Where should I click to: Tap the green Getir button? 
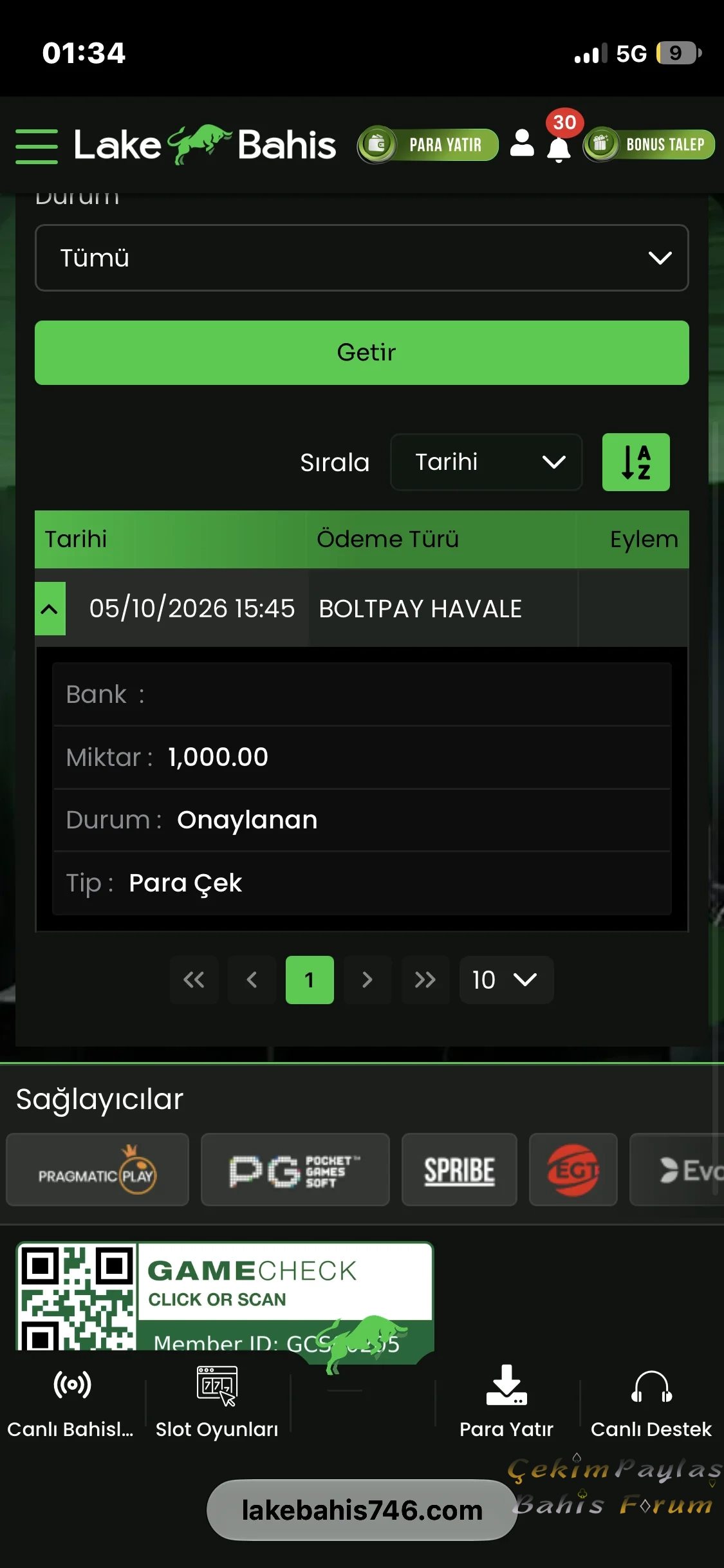click(x=362, y=353)
